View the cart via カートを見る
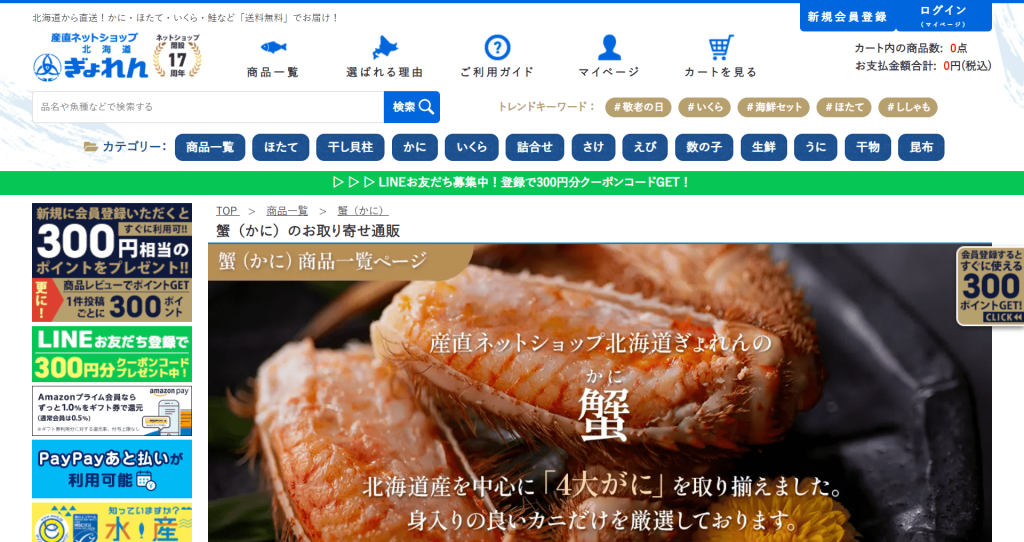 [720, 57]
